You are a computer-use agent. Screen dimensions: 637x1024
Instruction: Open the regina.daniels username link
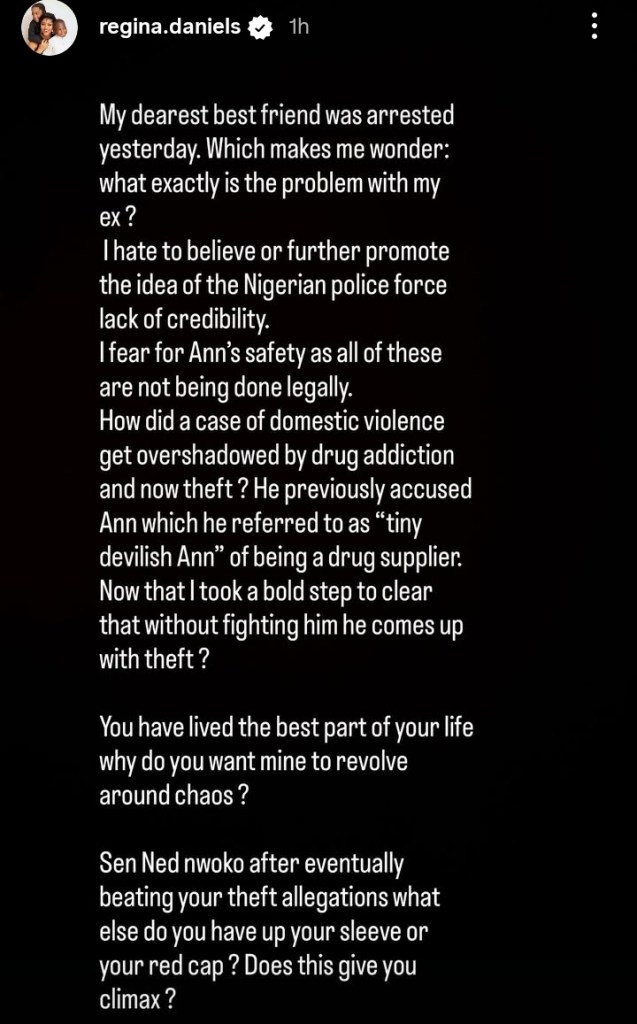(170, 27)
